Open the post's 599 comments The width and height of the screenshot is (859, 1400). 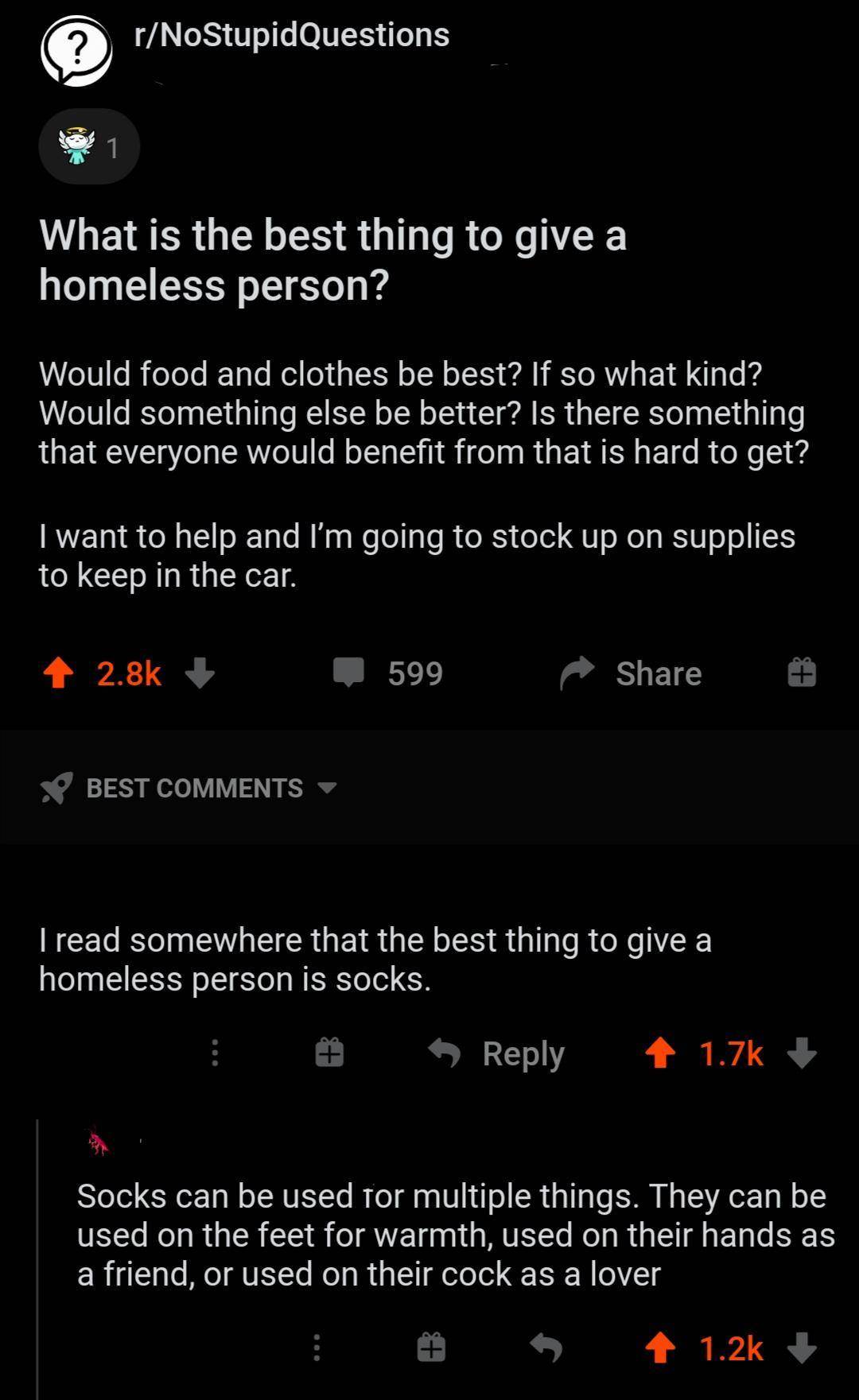tap(388, 674)
